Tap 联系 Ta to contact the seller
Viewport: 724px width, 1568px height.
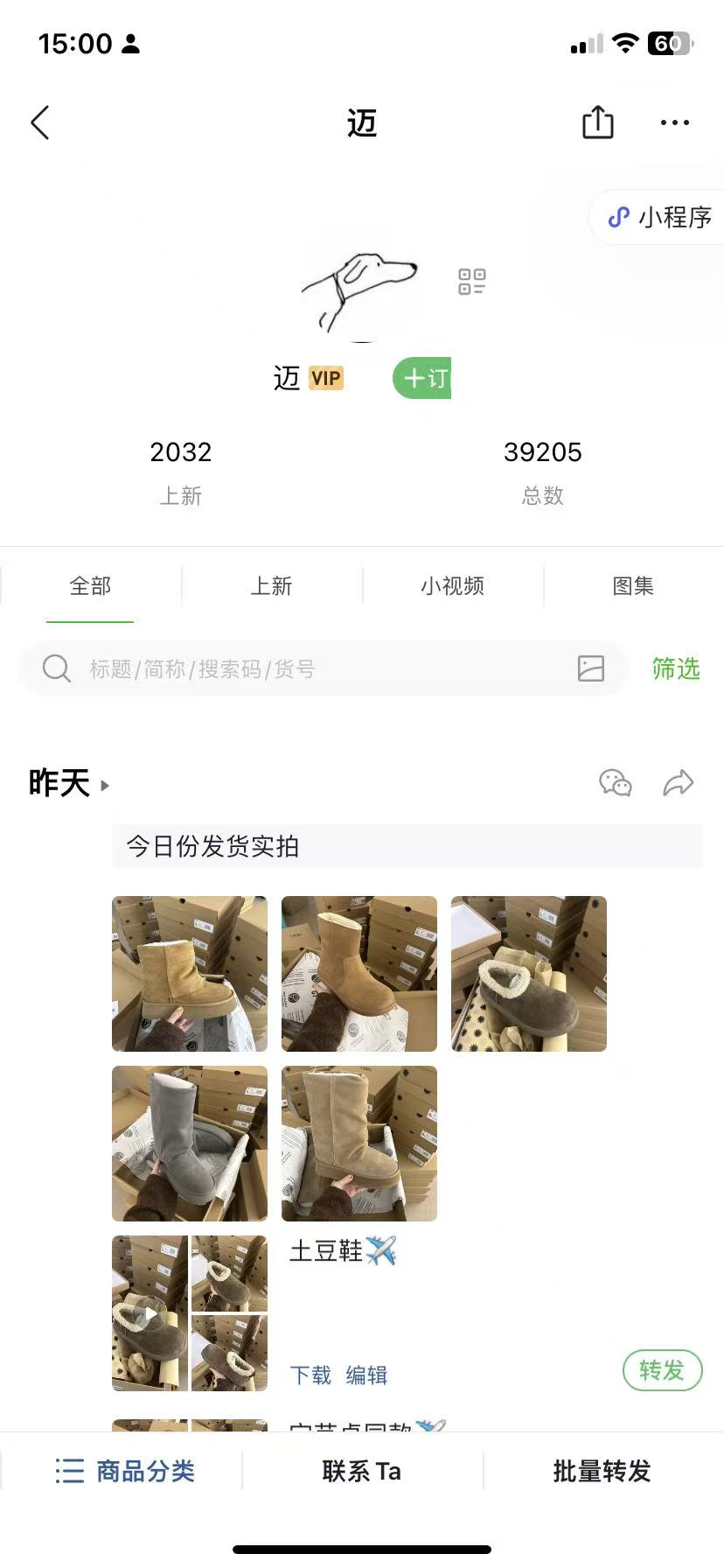pos(362,1471)
